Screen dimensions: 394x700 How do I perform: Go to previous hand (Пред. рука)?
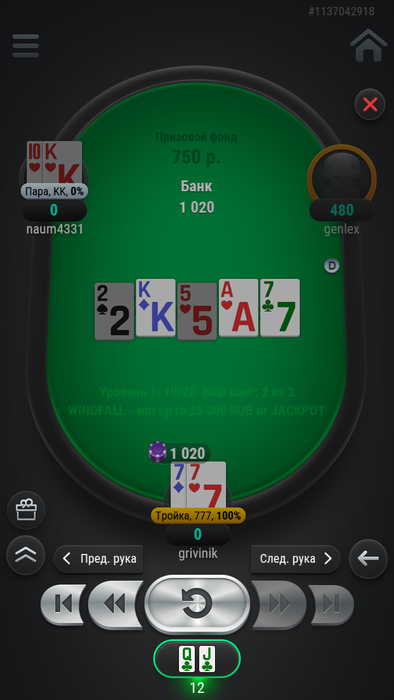tap(98, 558)
